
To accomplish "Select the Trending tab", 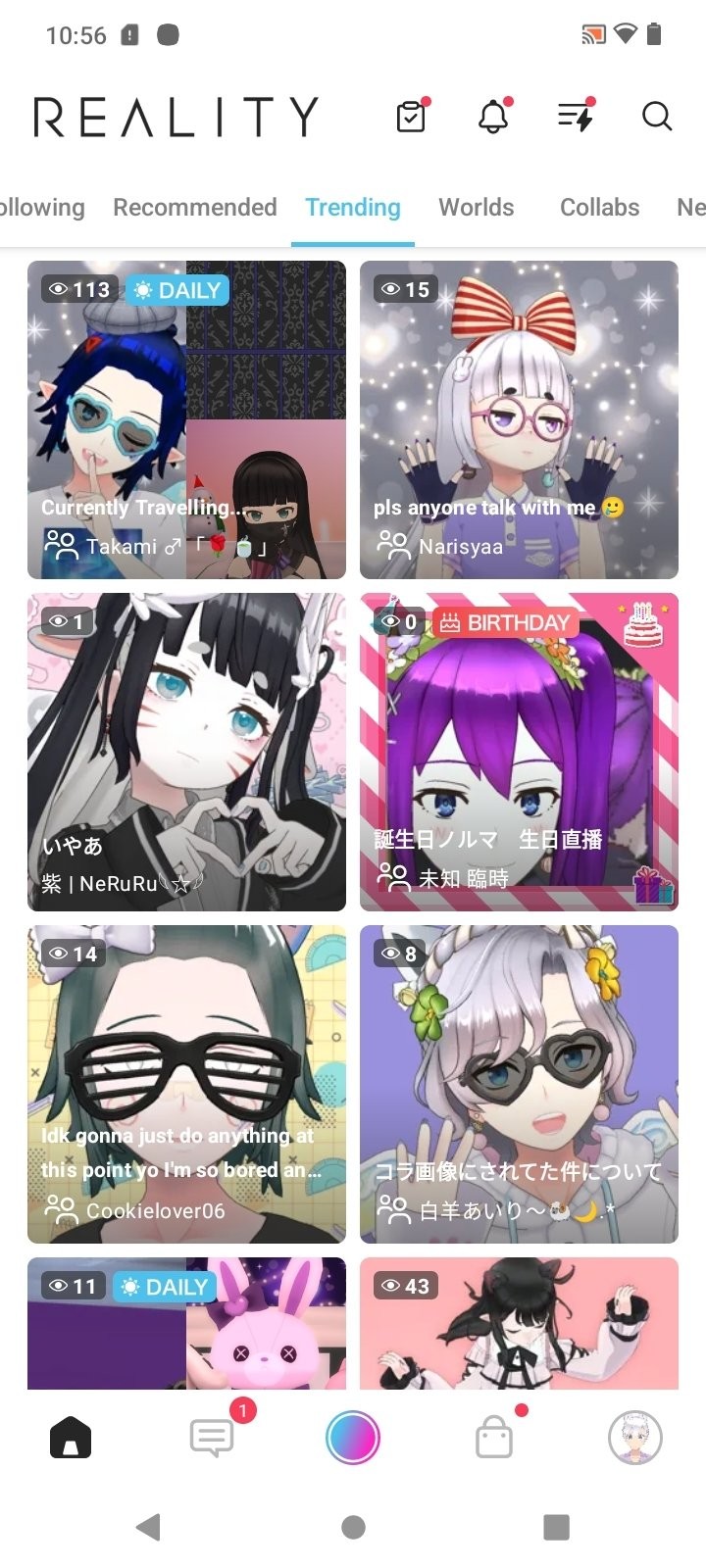I will pyautogui.click(x=352, y=208).
